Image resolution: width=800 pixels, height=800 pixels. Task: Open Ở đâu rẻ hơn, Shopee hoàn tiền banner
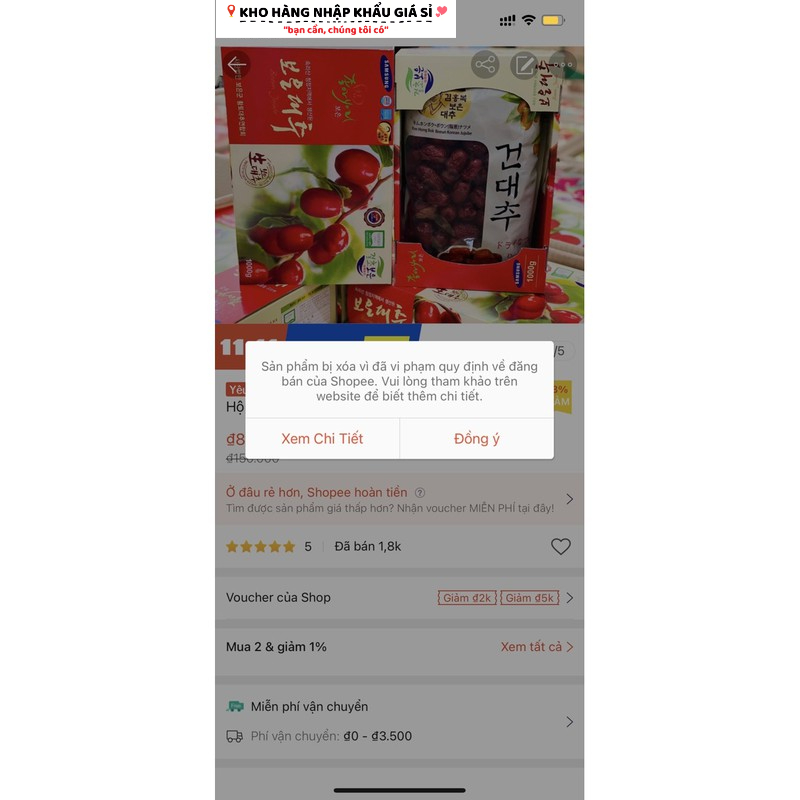[400, 499]
